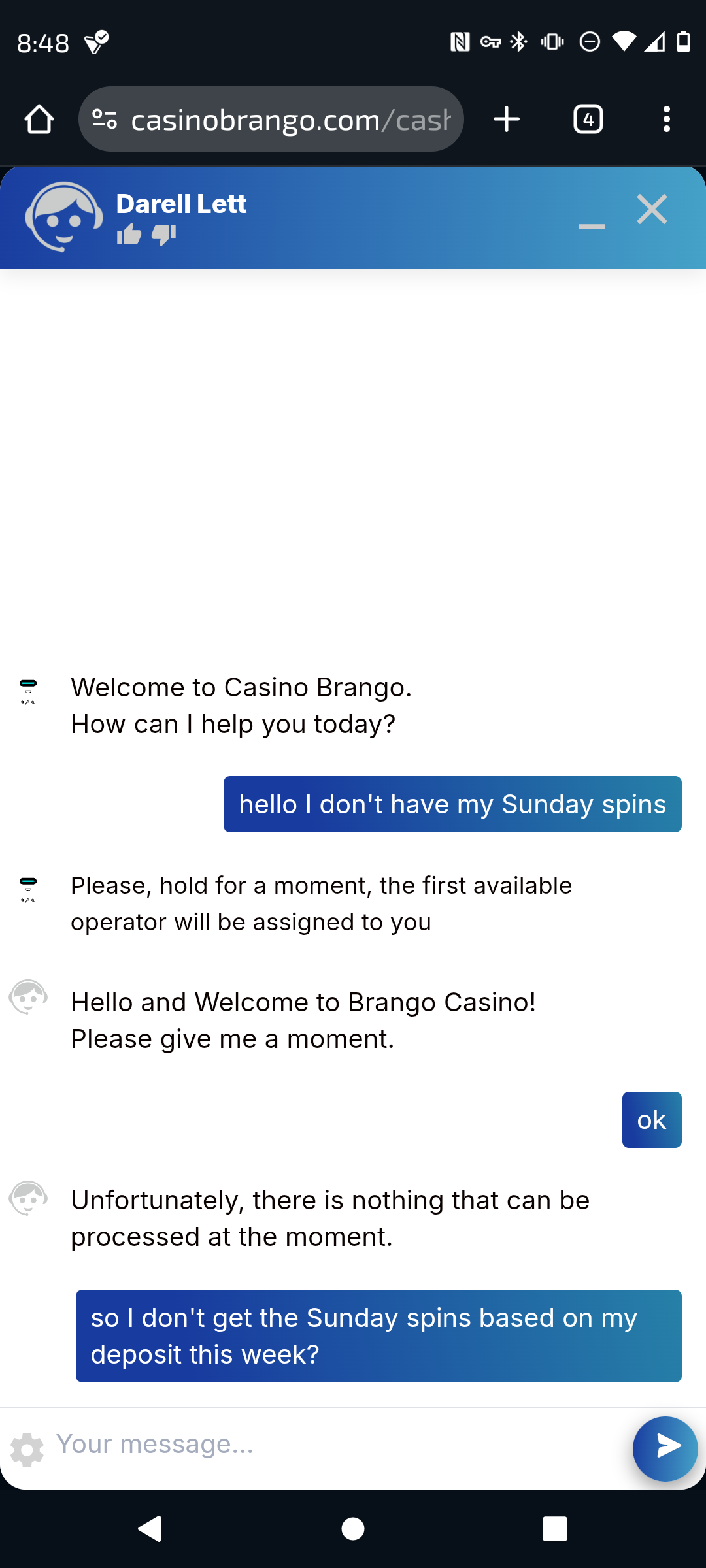Open a new browser tab

[507, 120]
